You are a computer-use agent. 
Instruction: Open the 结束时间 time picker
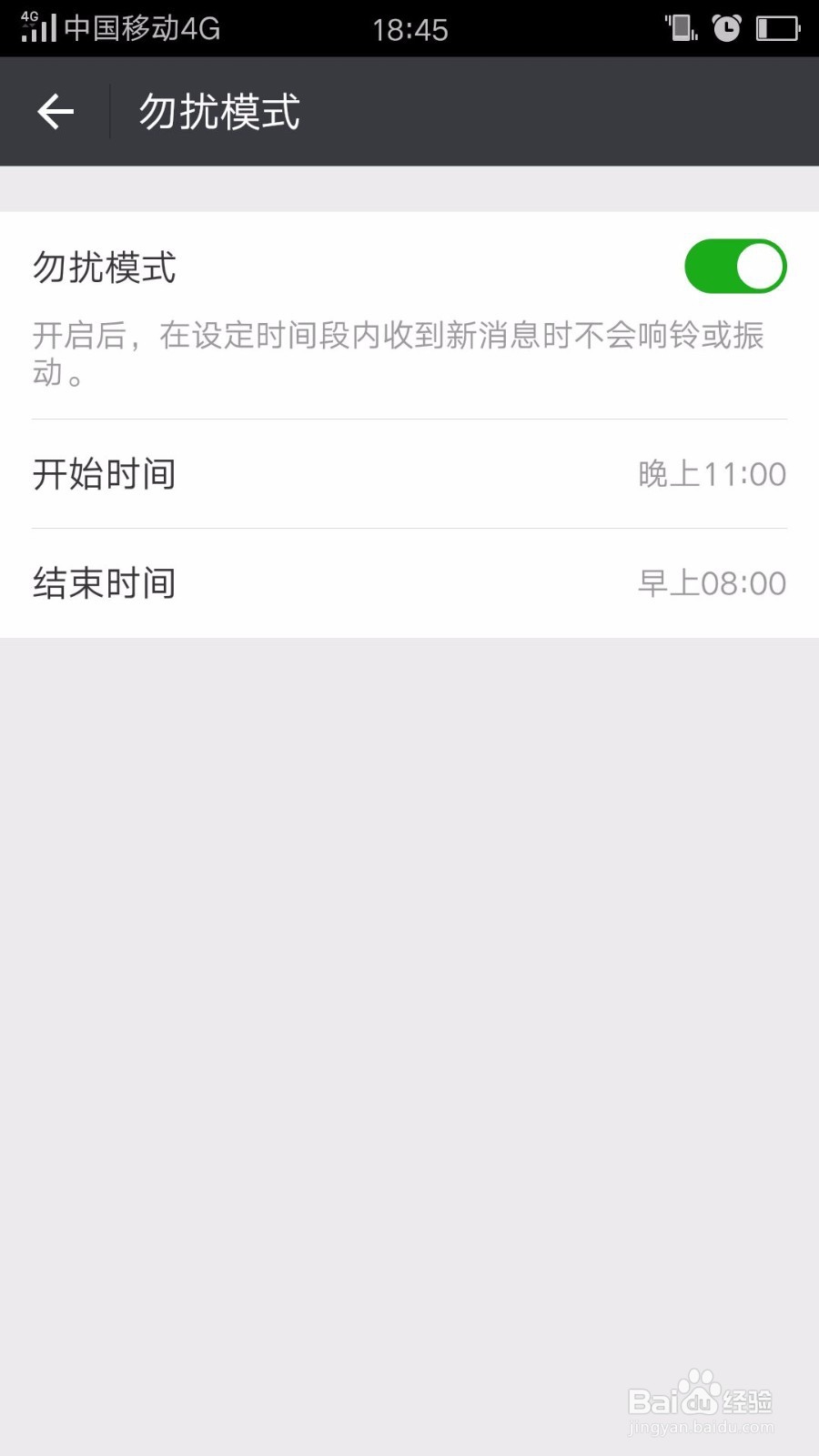pyautogui.click(x=409, y=582)
